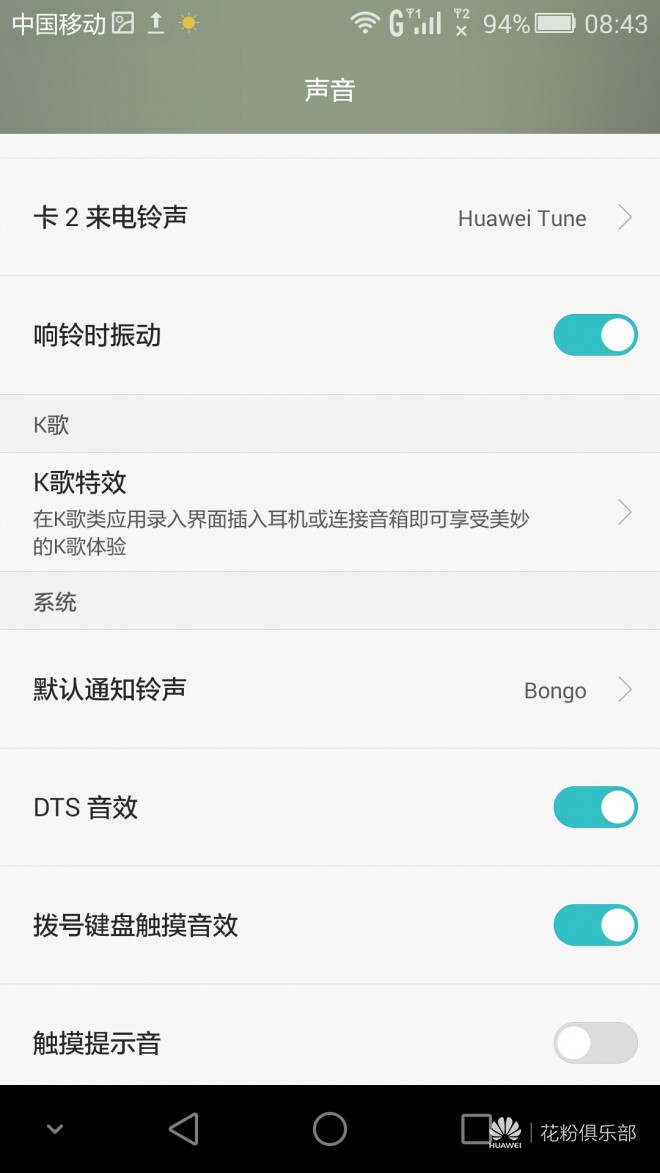This screenshot has height=1173, width=660.
Task: Open 卡 2 来电铃声 ringtone setting
Action: pyautogui.click(x=330, y=217)
